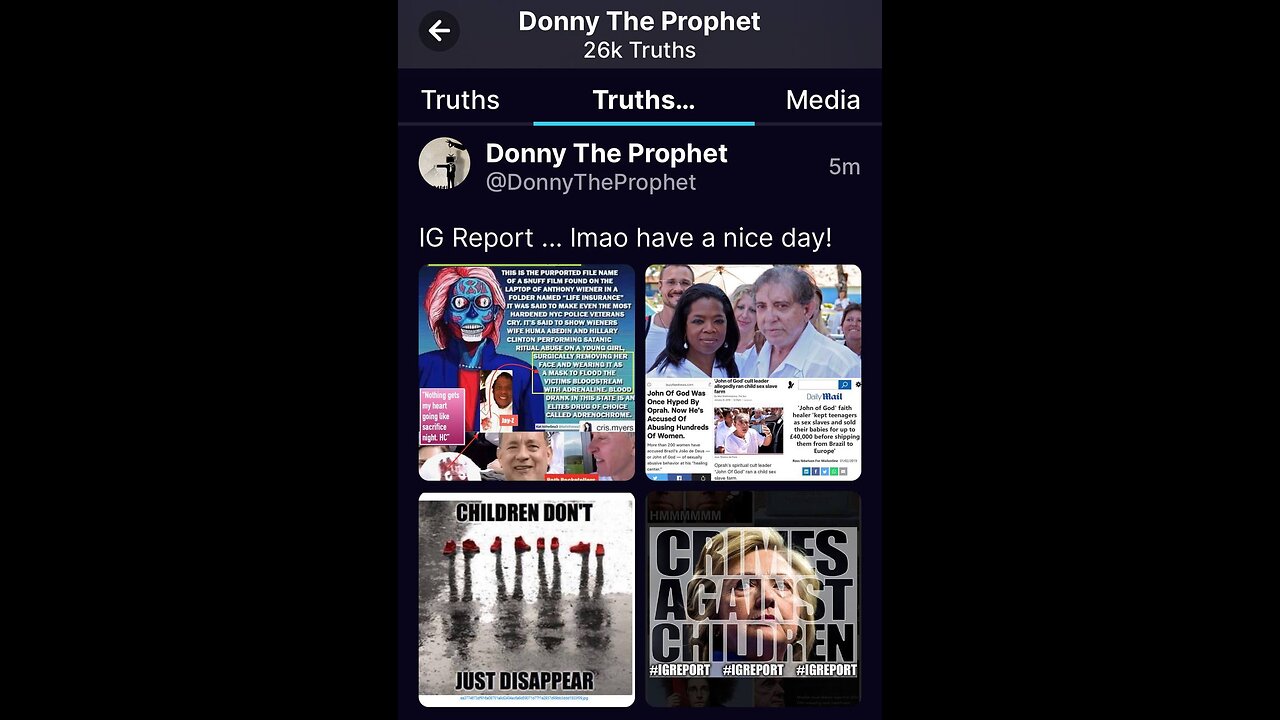Open the blue-faced figure image
The width and height of the screenshot is (1280, 720).
526,372
